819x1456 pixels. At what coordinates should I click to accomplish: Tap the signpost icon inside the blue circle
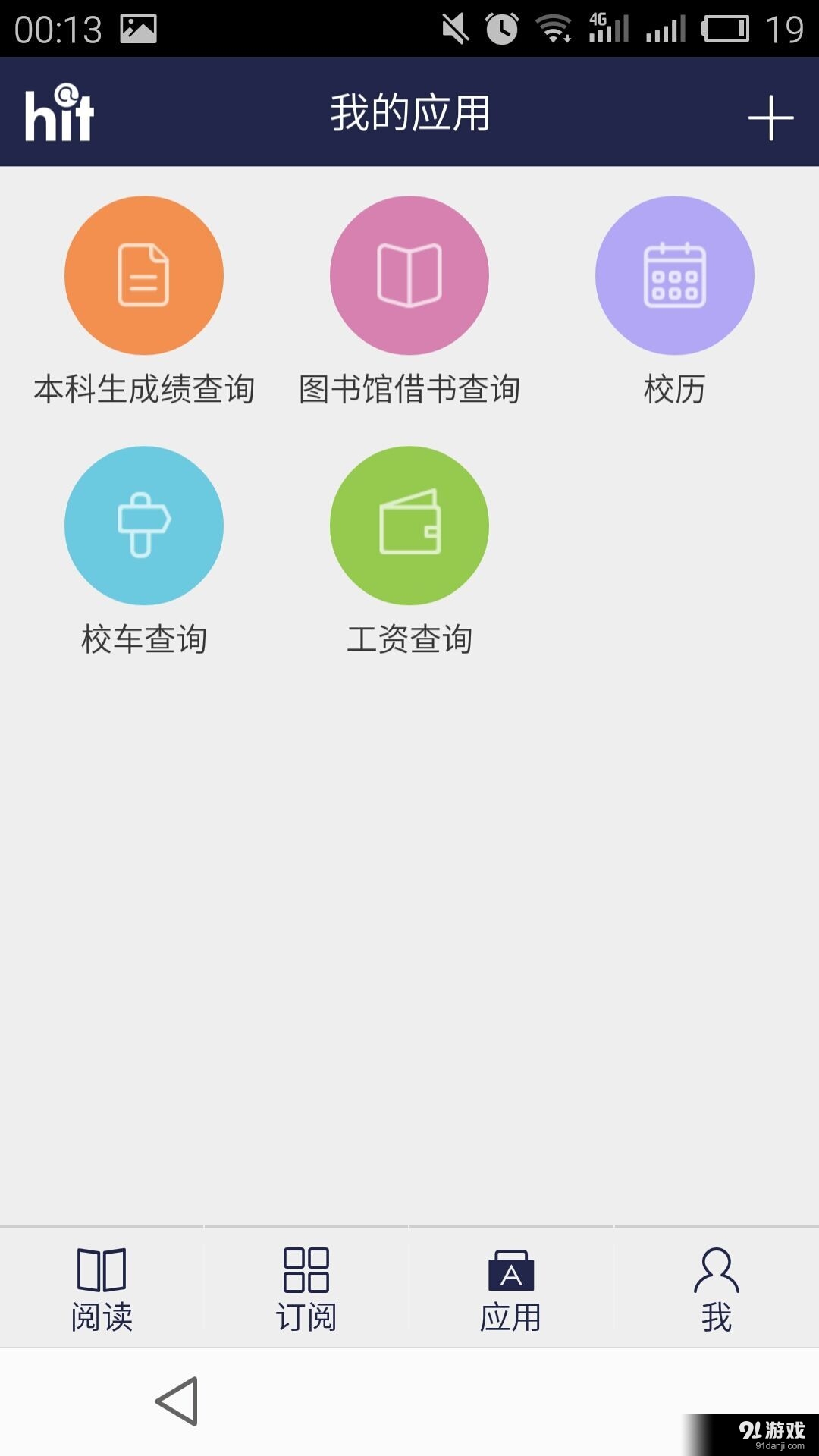point(144,526)
